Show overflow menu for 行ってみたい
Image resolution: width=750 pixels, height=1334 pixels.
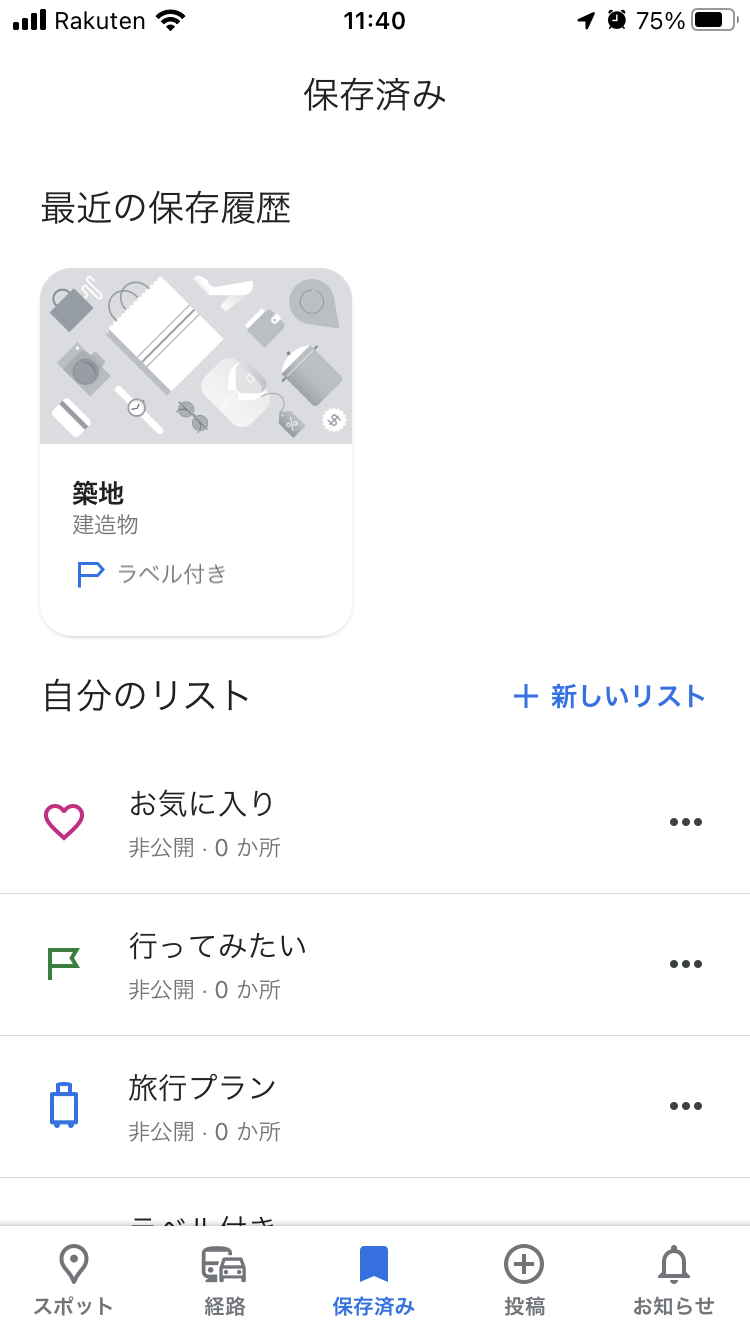point(686,964)
